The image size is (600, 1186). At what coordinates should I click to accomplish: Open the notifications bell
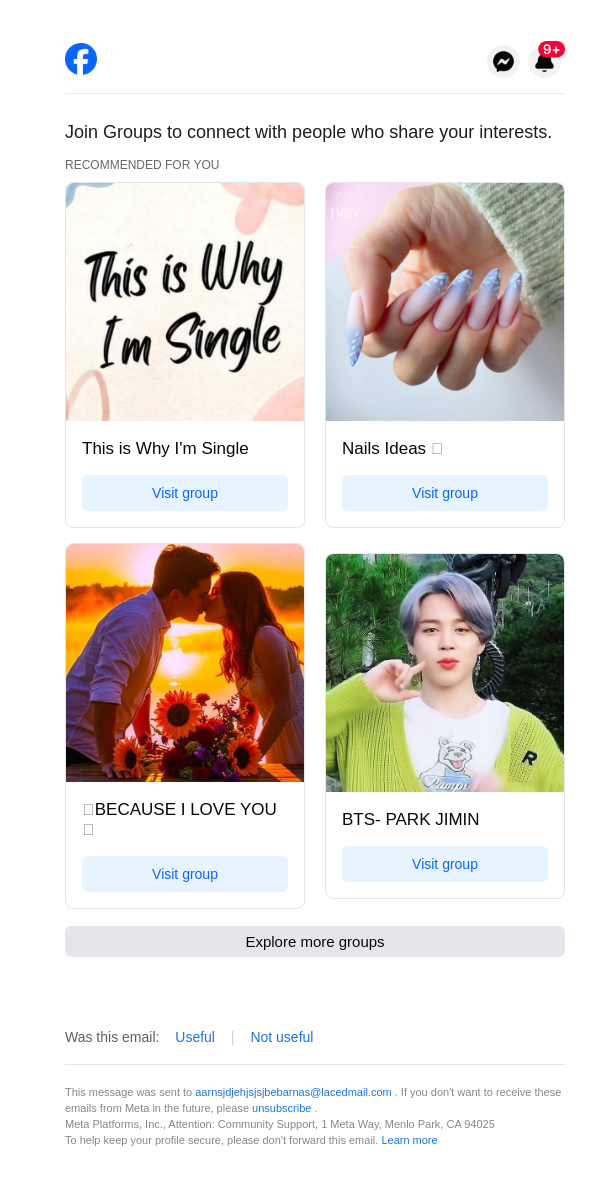coord(544,62)
